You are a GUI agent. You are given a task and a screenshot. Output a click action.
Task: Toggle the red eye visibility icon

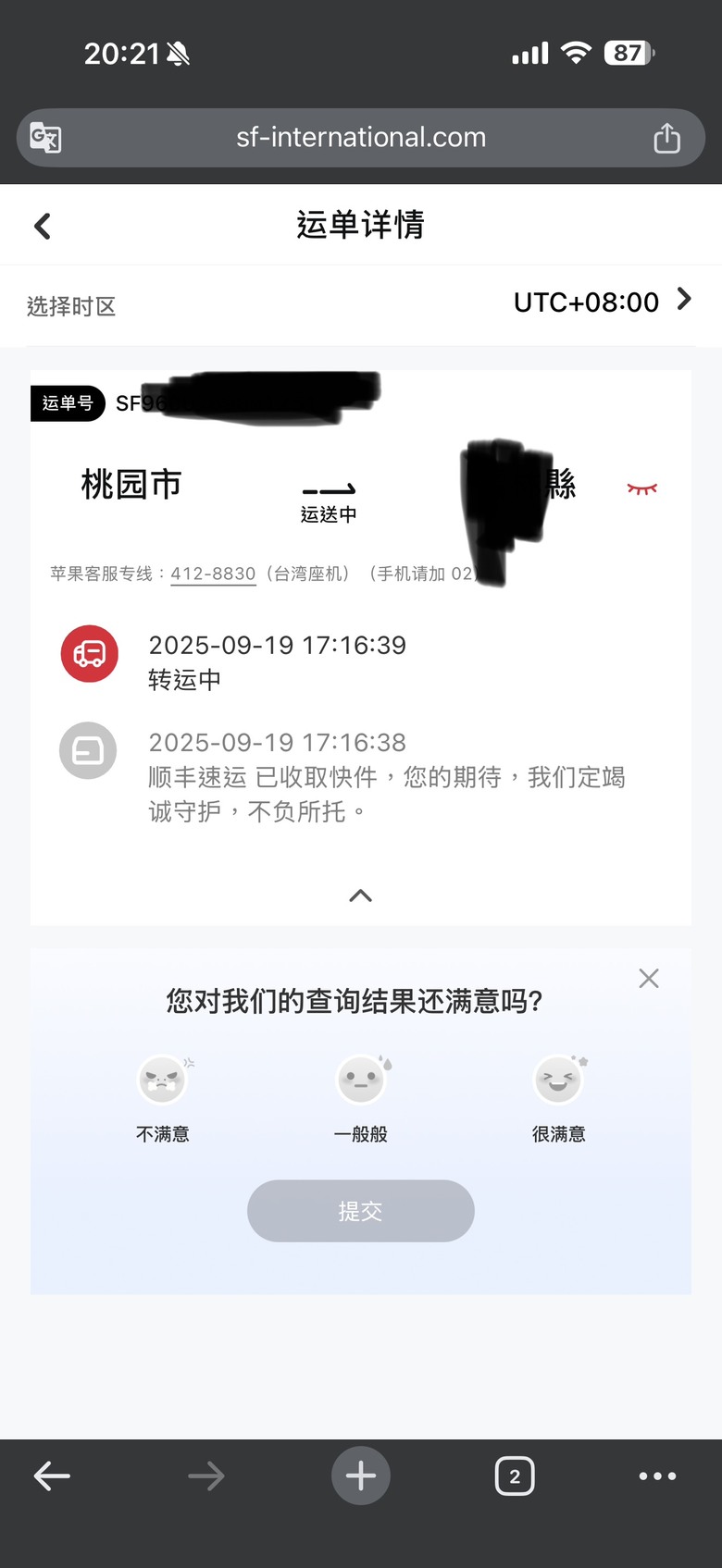click(x=641, y=488)
